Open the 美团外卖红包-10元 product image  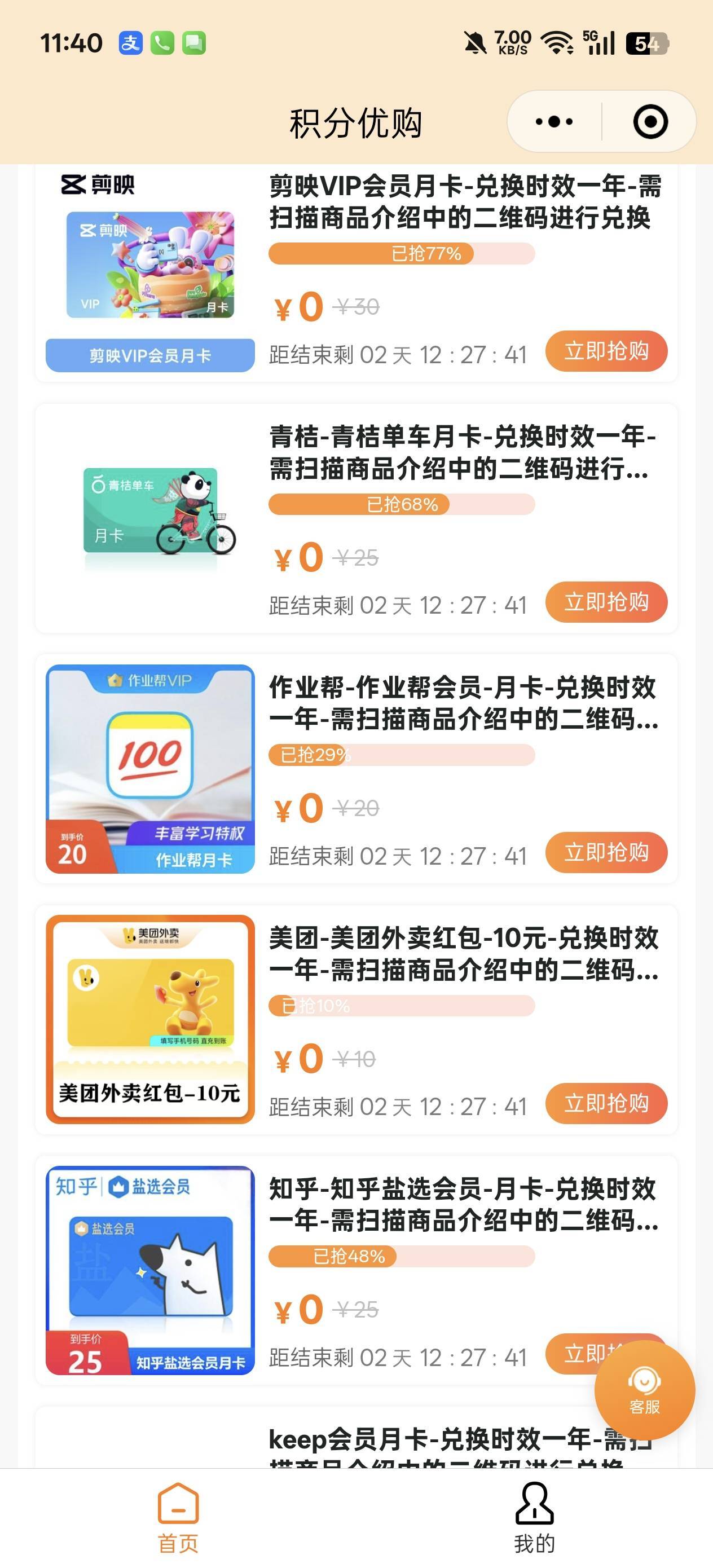tap(151, 1020)
